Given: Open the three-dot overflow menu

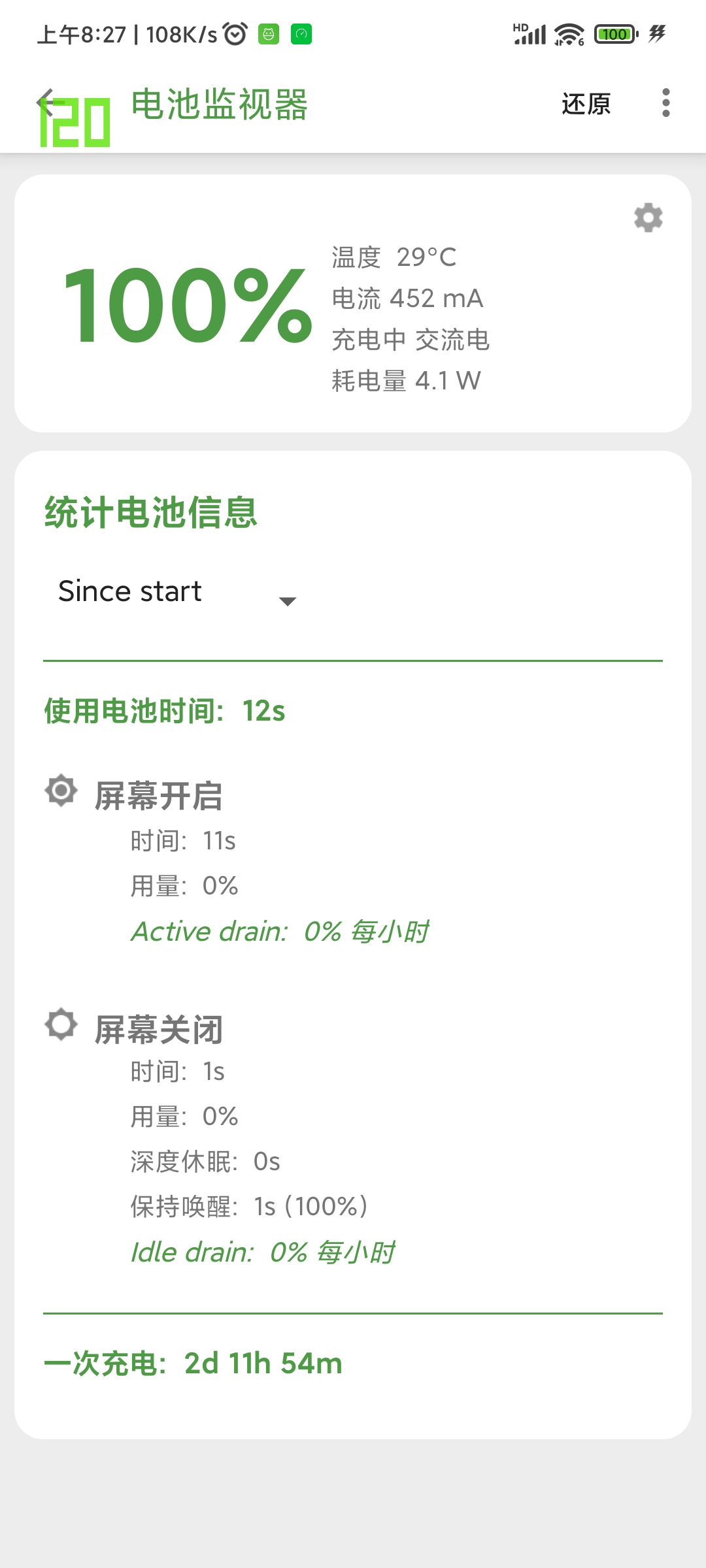Looking at the screenshot, I should 665,103.
